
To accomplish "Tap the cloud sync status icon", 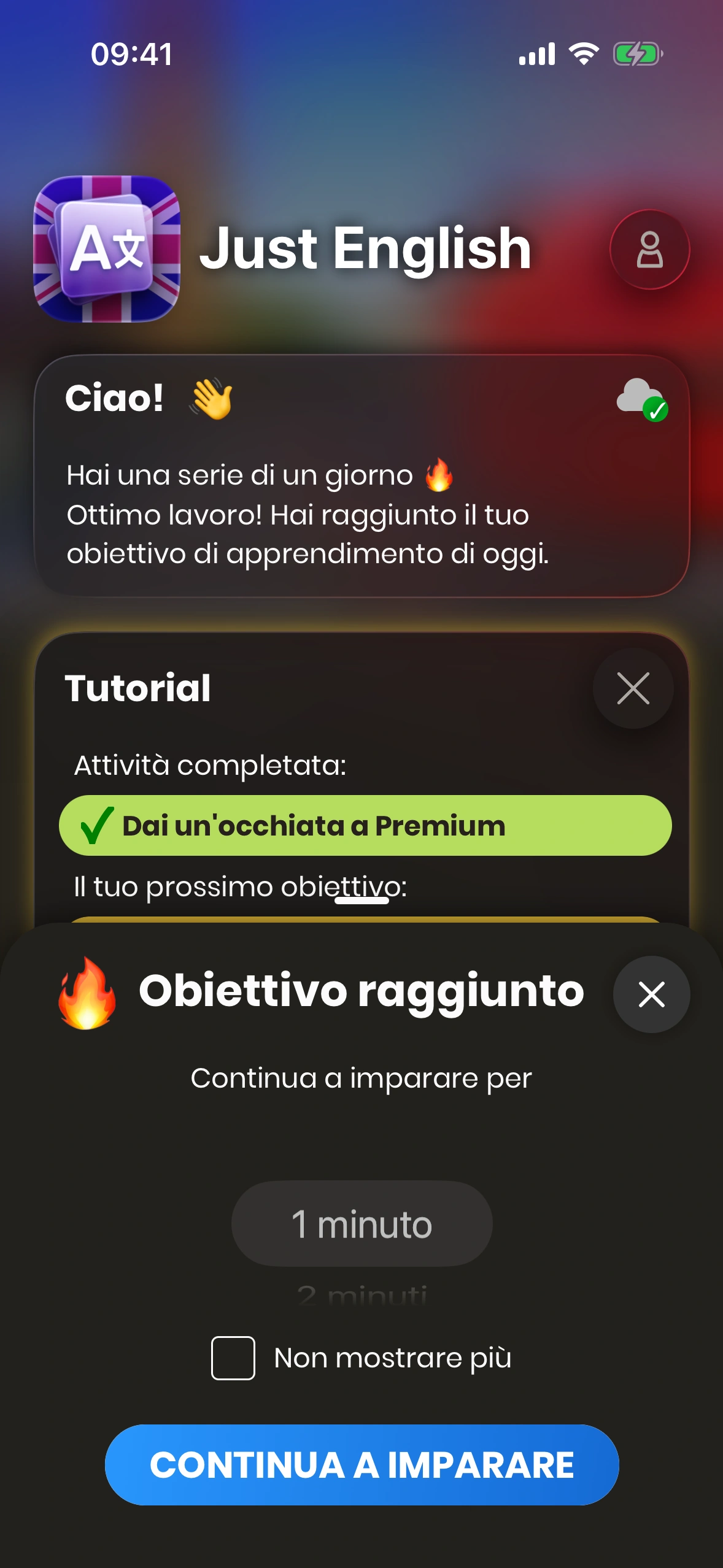I will (641, 399).
